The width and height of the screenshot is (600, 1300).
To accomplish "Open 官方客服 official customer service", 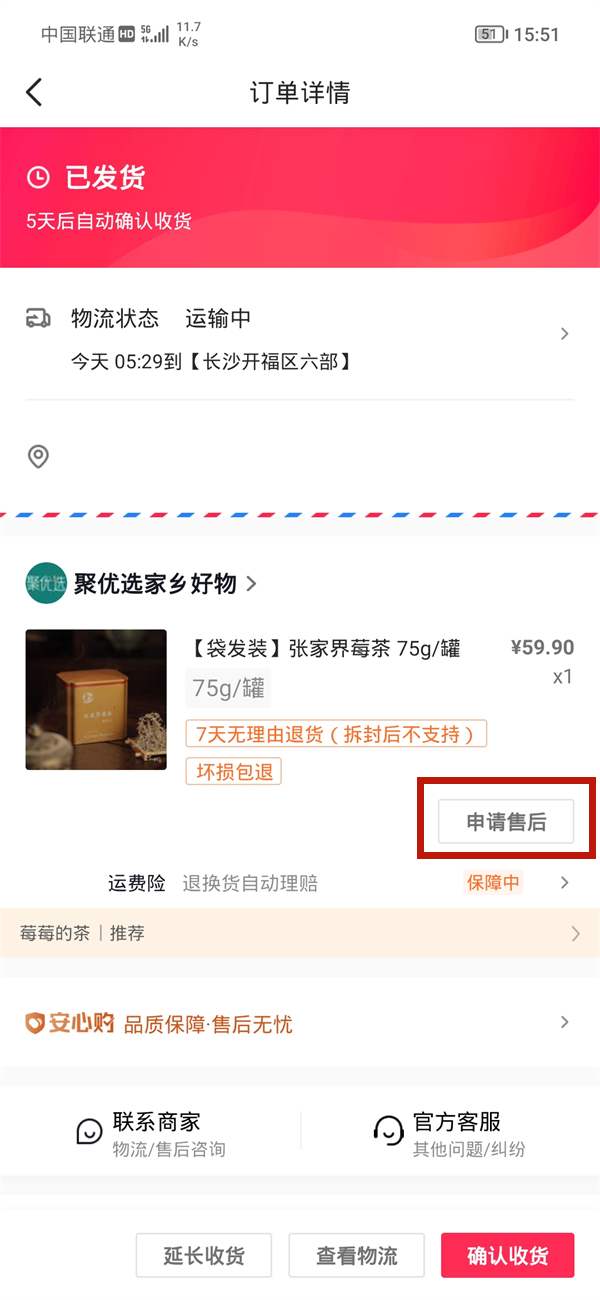I will click(450, 1133).
